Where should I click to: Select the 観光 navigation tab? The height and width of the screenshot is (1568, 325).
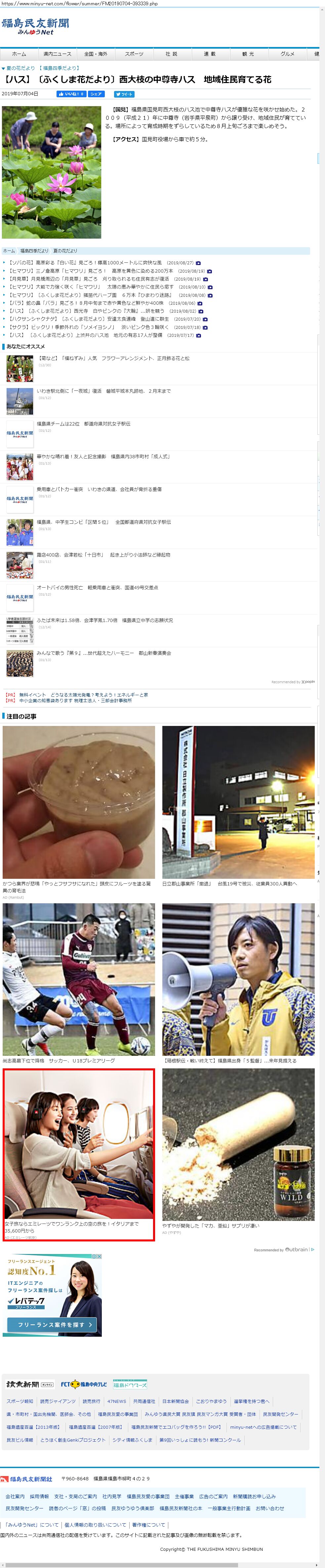(248, 54)
